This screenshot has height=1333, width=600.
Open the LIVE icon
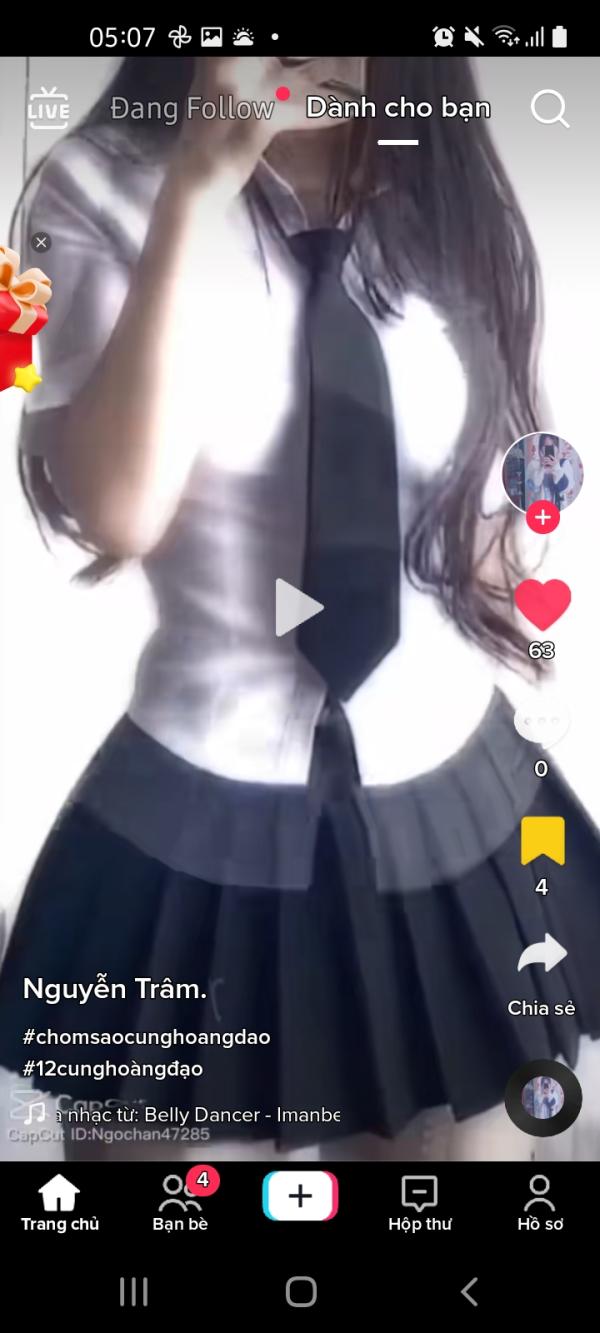48,108
